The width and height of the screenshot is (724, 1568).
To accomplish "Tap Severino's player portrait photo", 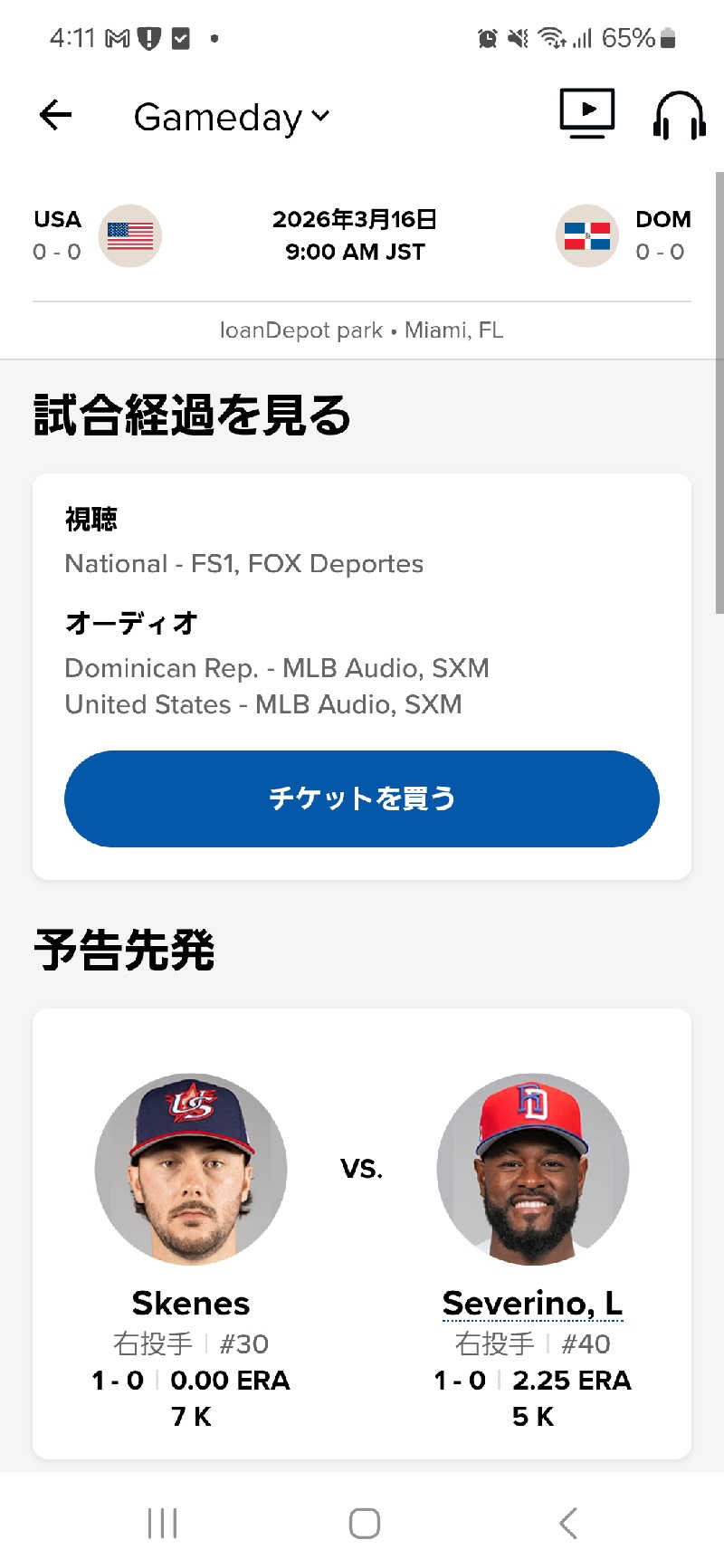I will point(532,1169).
